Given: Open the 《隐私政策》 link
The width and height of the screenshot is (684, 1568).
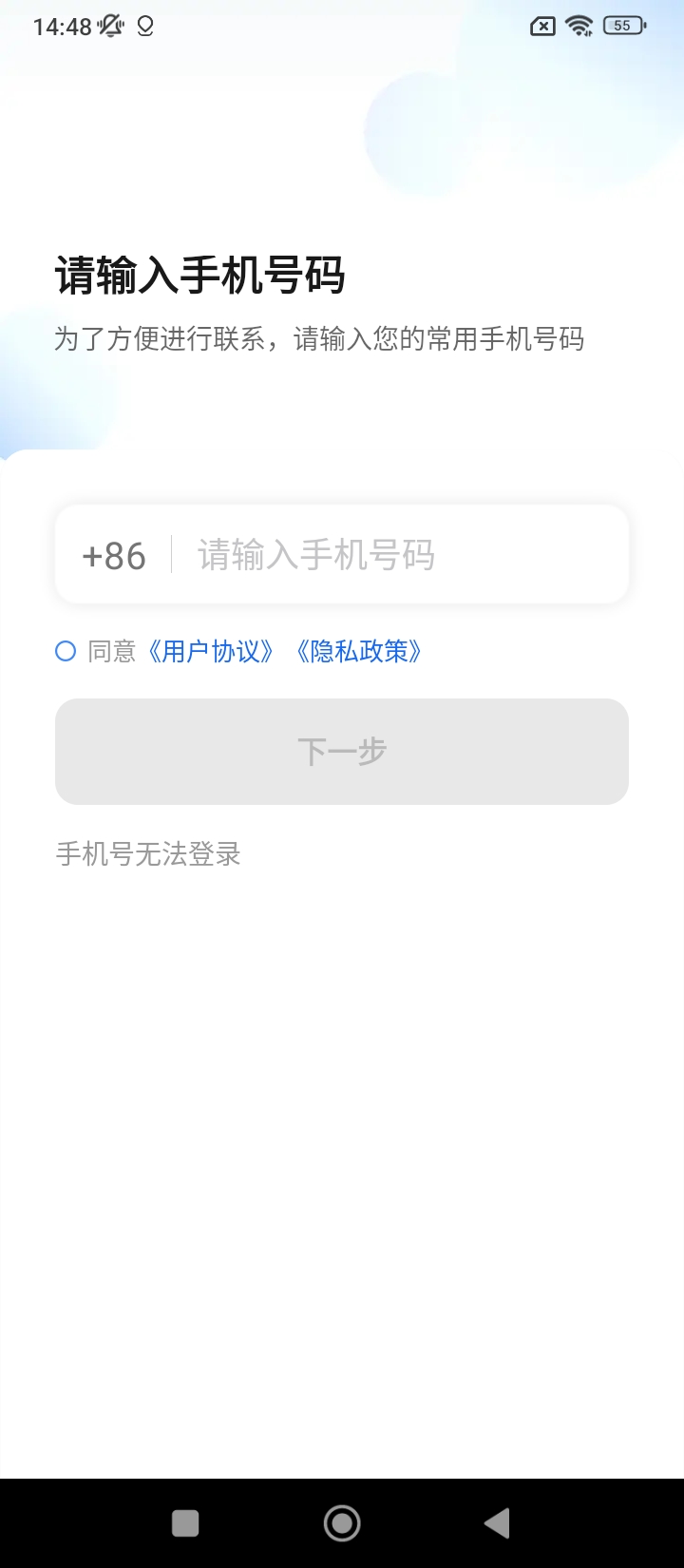Looking at the screenshot, I should (358, 651).
